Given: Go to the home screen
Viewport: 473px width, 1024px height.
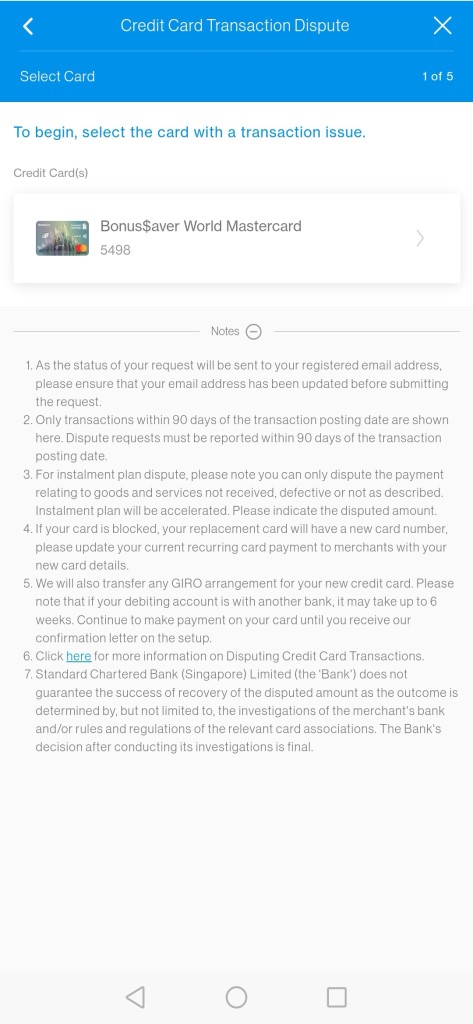Looking at the screenshot, I should (x=236, y=997).
